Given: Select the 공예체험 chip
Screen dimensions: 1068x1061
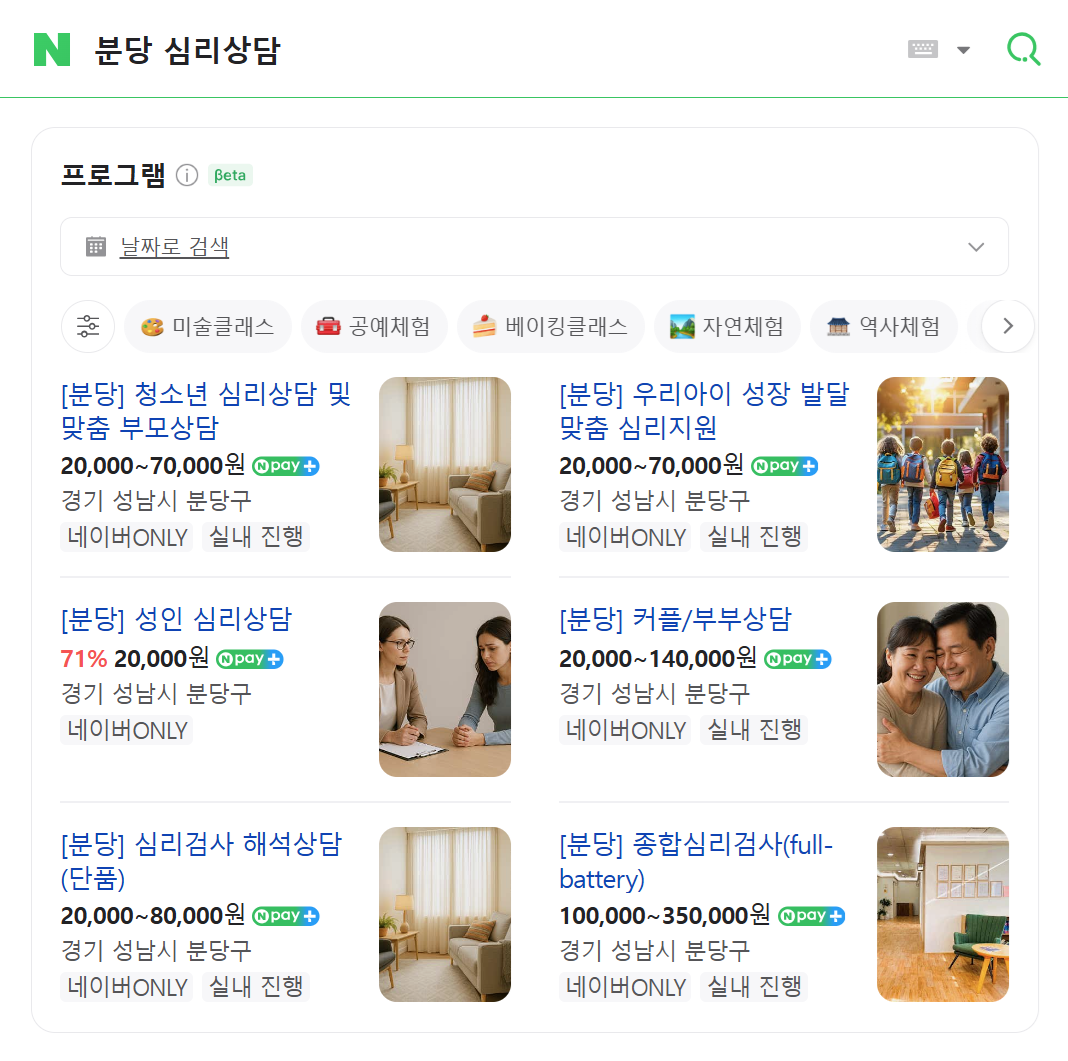Looking at the screenshot, I should tap(373, 326).
